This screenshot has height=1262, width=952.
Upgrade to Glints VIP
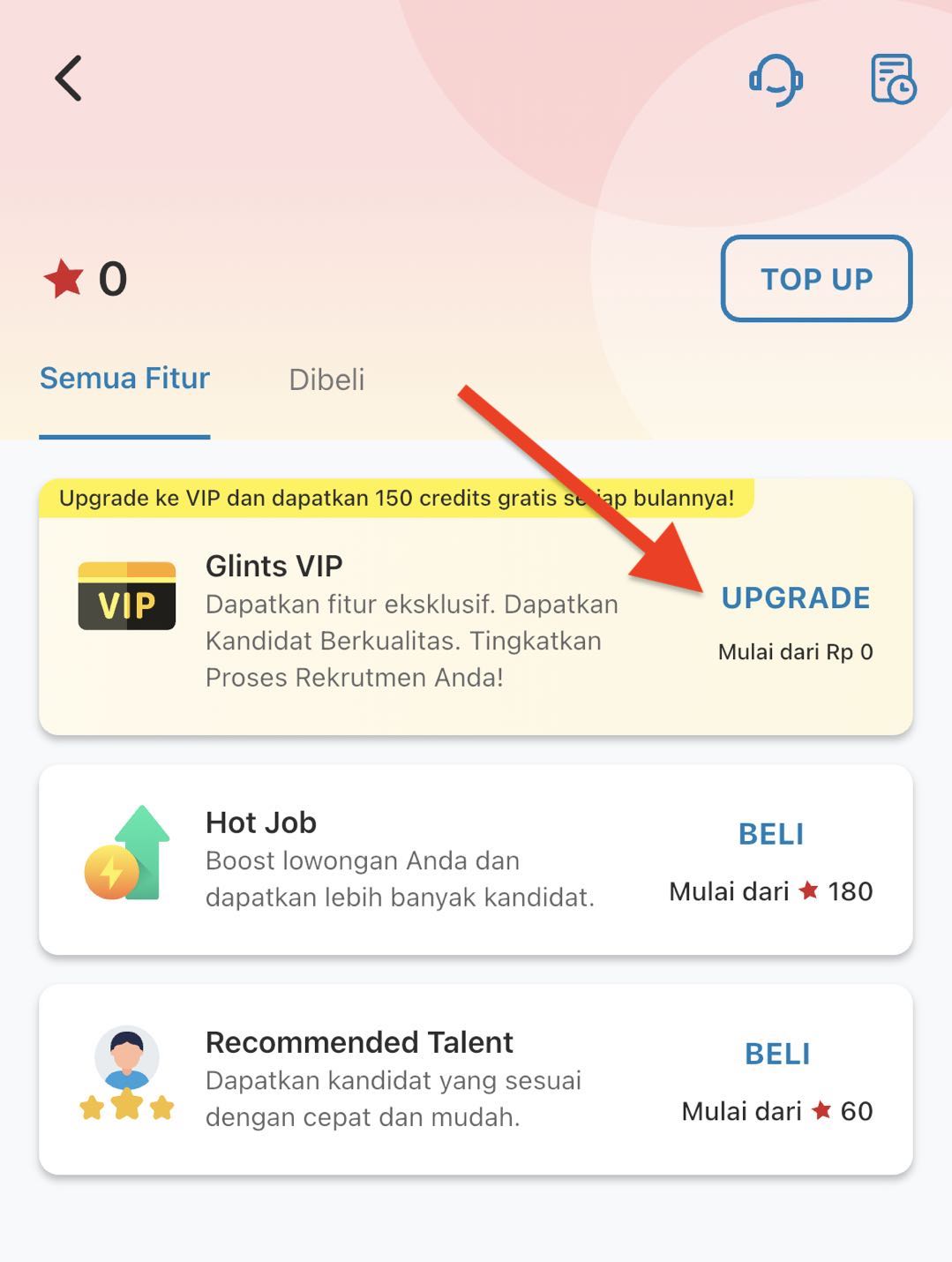(x=795, y=598)
